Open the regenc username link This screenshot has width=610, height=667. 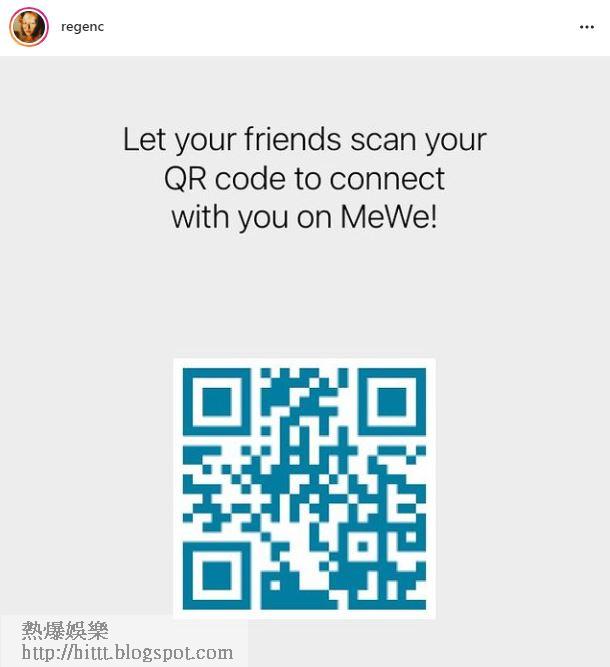(82, 27)
